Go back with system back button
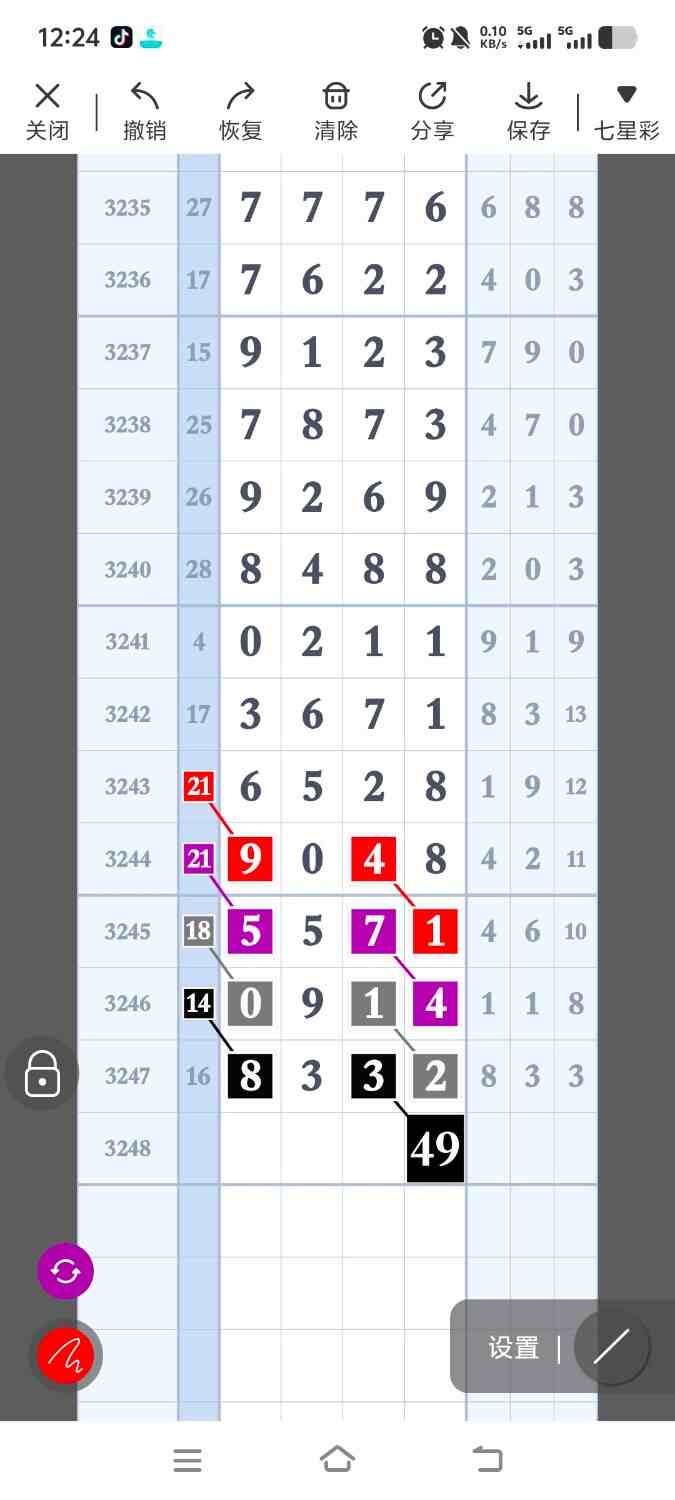The height and width of the screenshot is (1500, 675). click(x=487, y=1460)
